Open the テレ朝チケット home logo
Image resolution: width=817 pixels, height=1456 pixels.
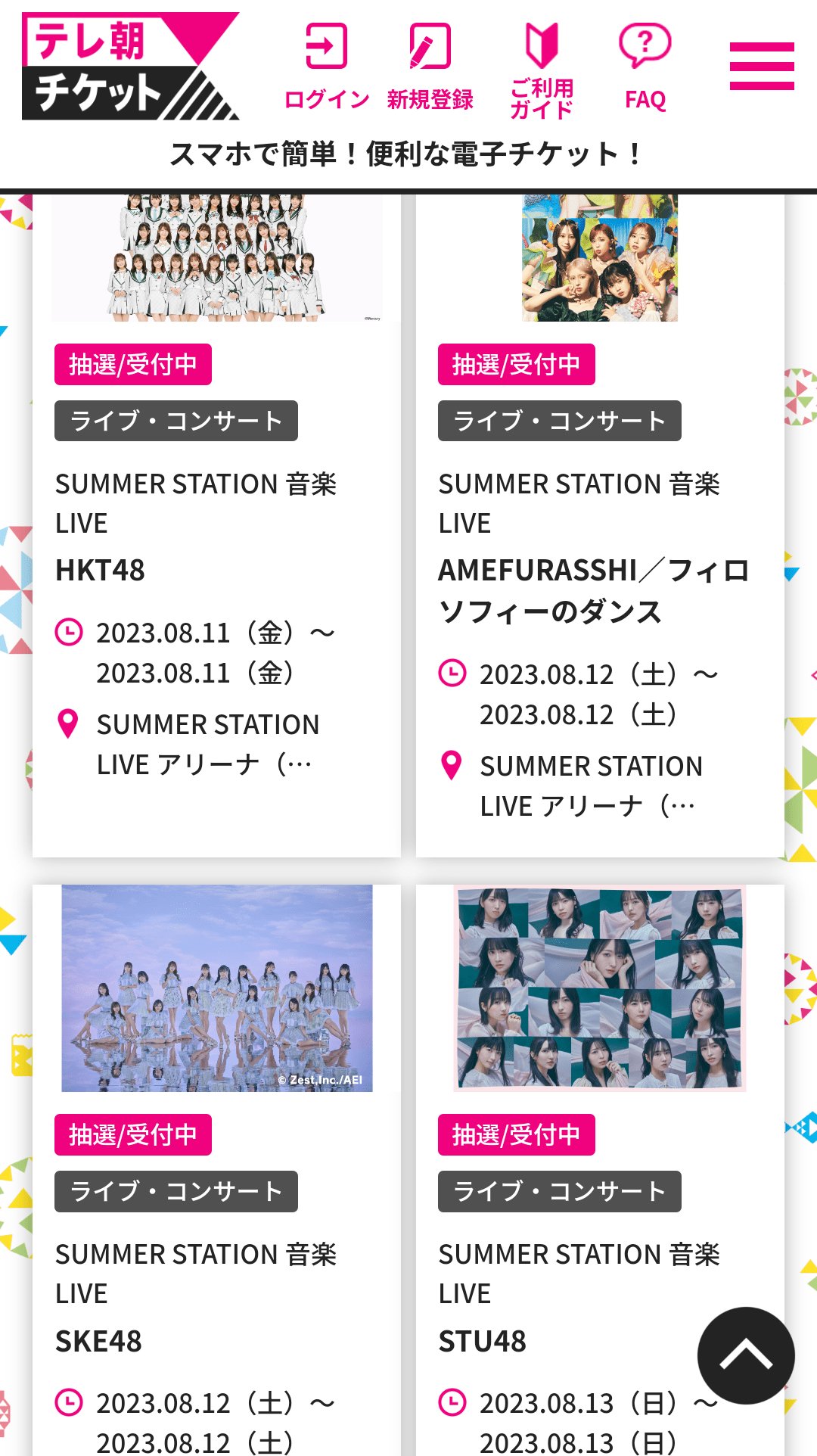tap(130, 67)
